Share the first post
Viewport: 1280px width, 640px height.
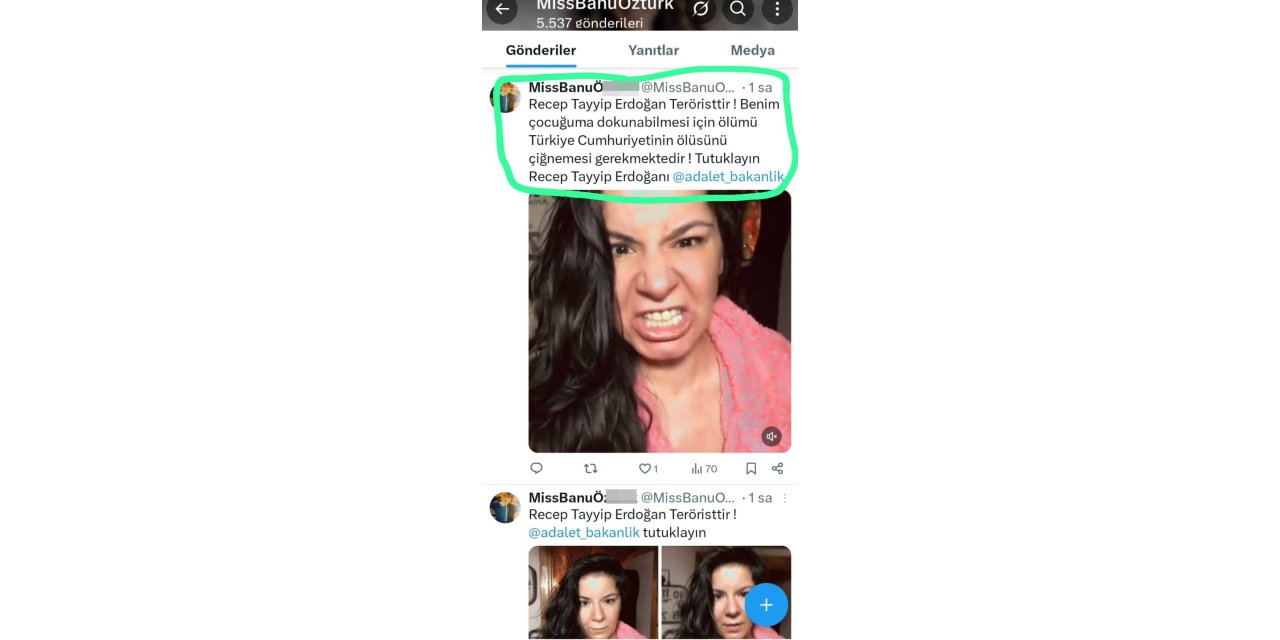click(x=777, y=468)
